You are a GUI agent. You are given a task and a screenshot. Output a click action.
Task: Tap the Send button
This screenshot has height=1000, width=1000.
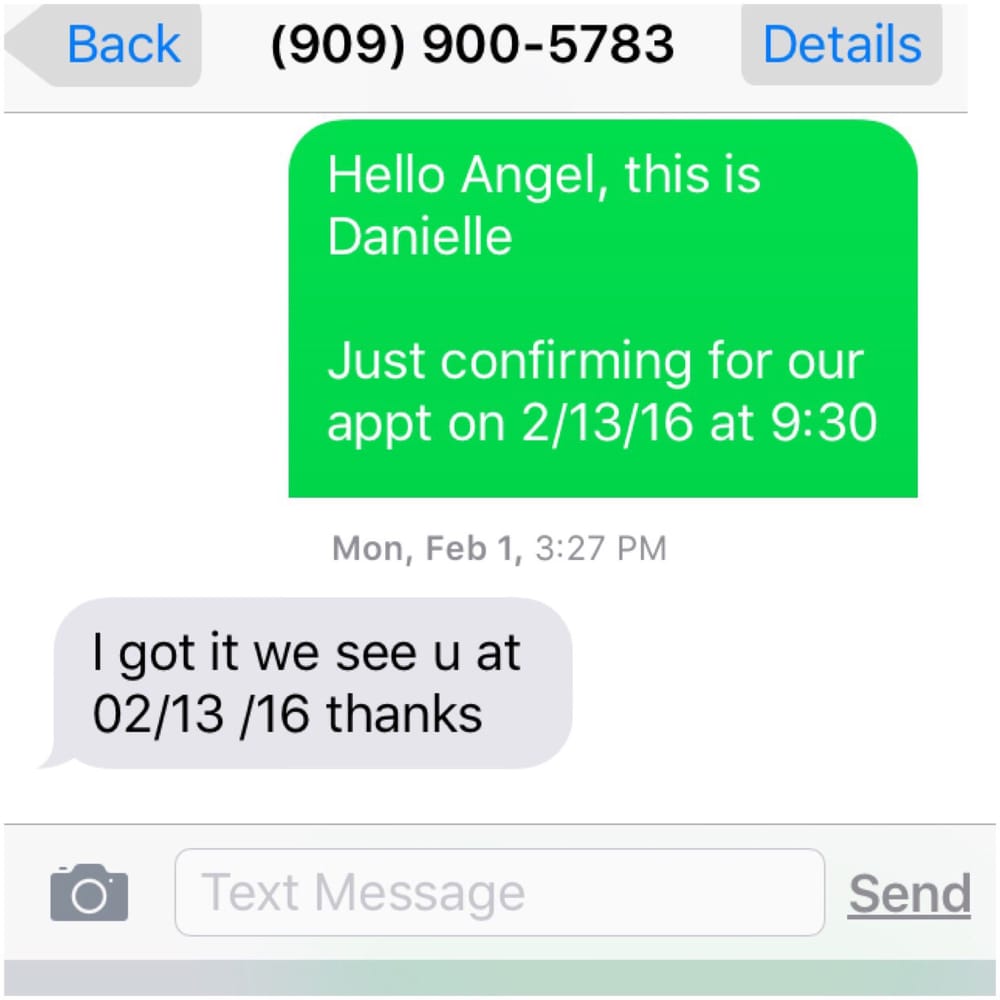pyautogui.click(x=909, y=893)
